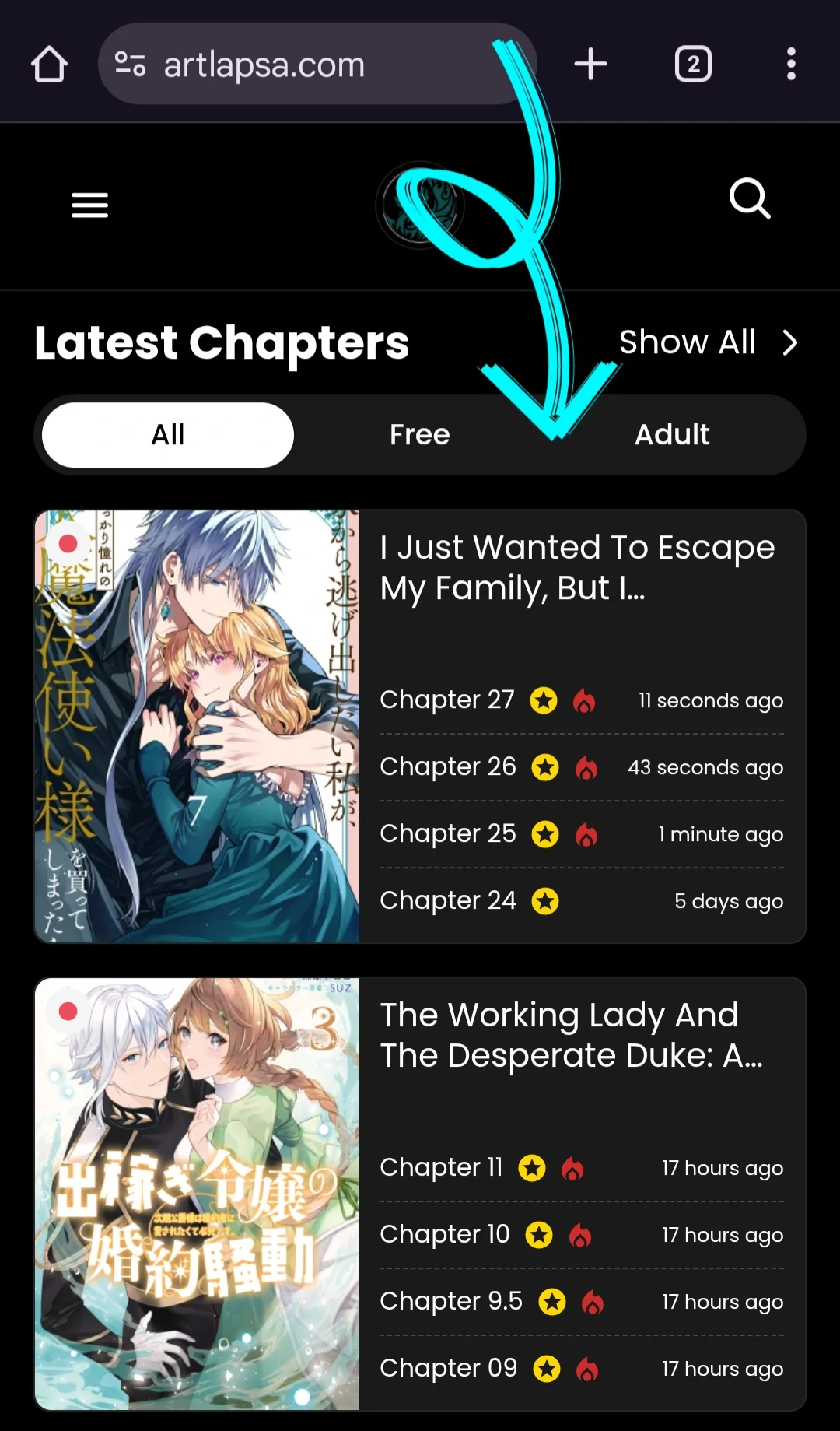840x1431 pixels.
Task: Switch to the Free tab
Action: tap(420, 435)
